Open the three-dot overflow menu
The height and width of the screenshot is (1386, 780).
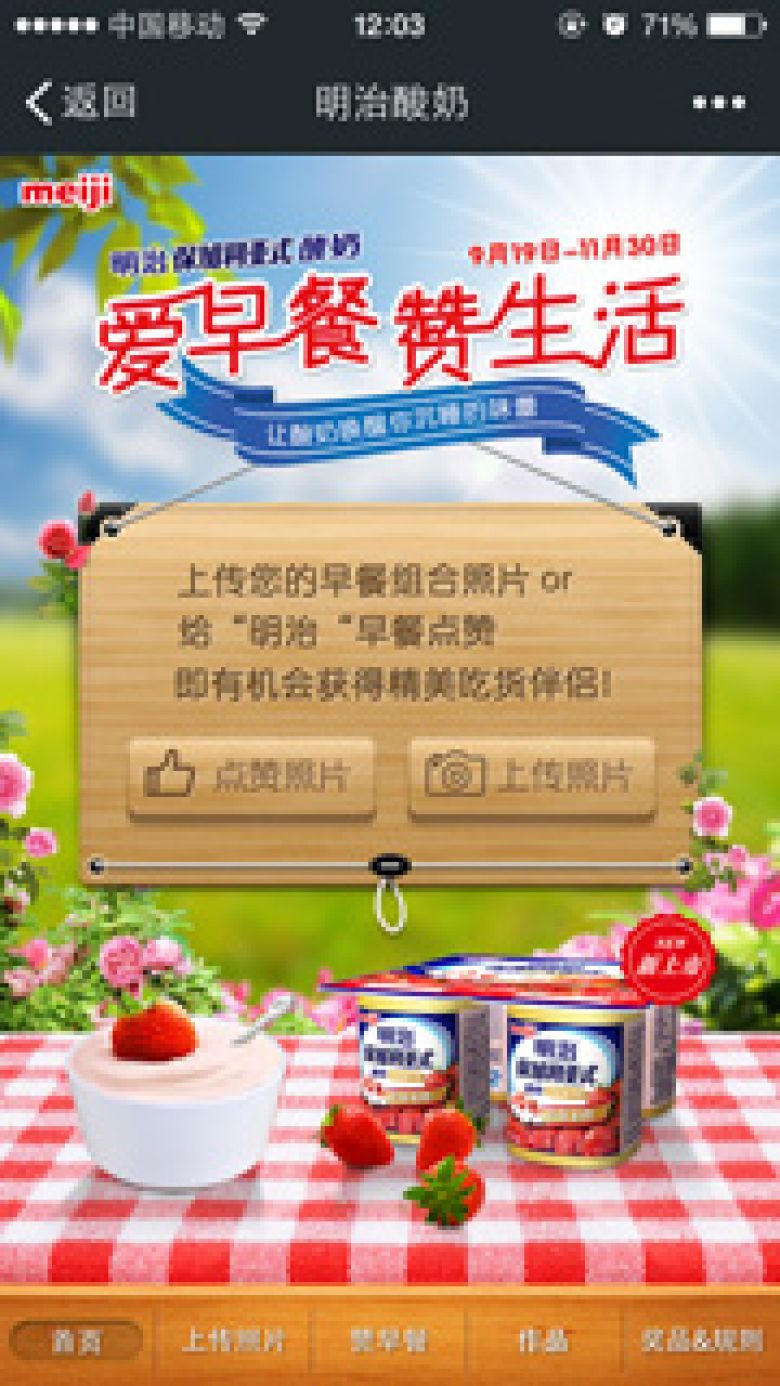pyautogui.click(x=719, y=102)
